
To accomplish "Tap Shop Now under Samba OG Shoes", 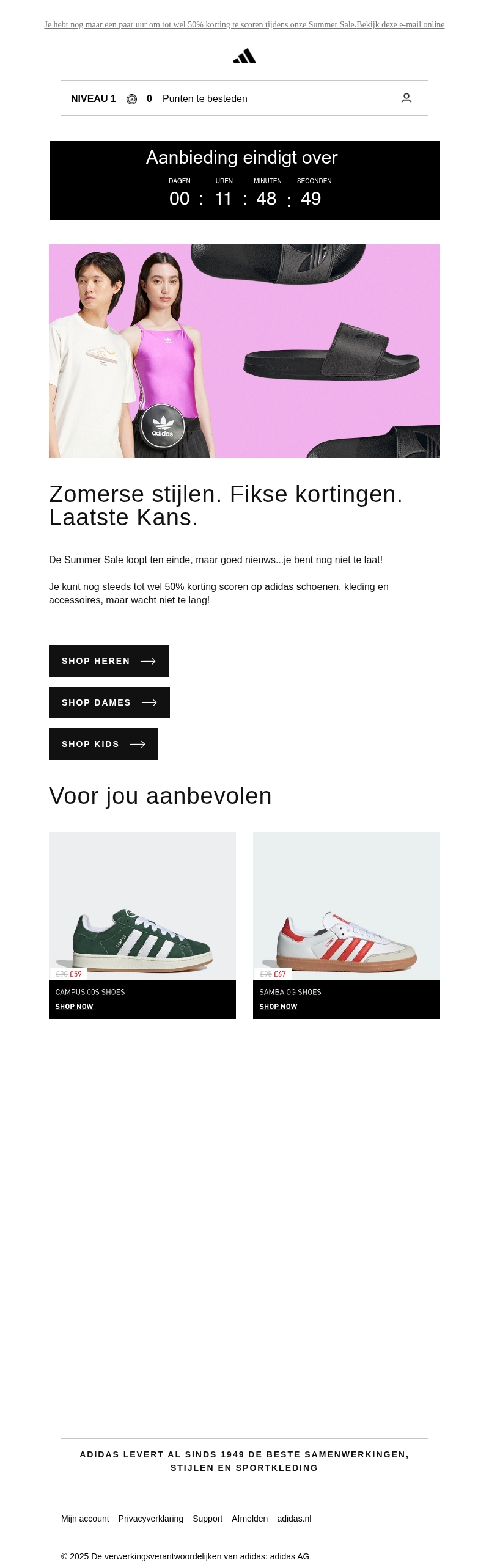I will coord(278,1007).
